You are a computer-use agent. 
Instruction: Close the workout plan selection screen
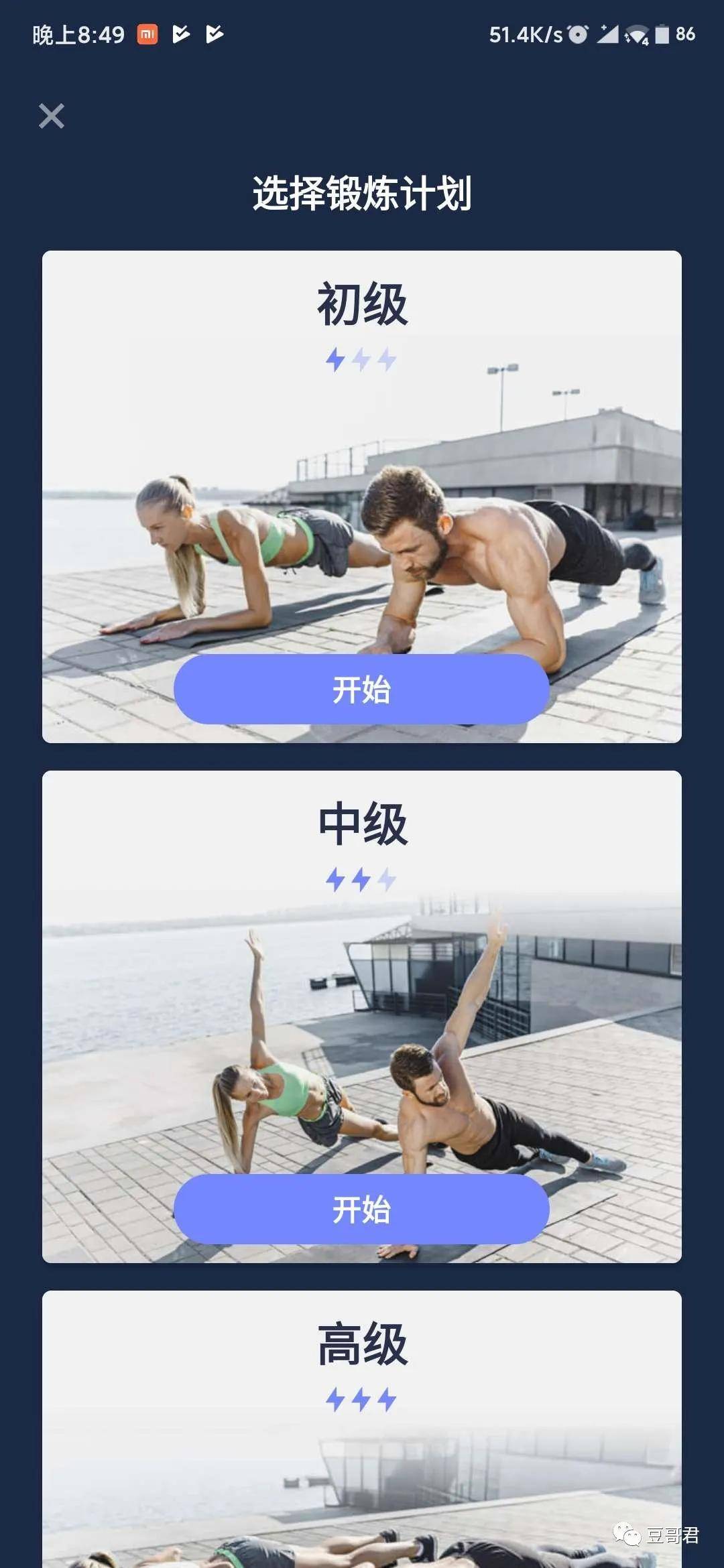52,116
